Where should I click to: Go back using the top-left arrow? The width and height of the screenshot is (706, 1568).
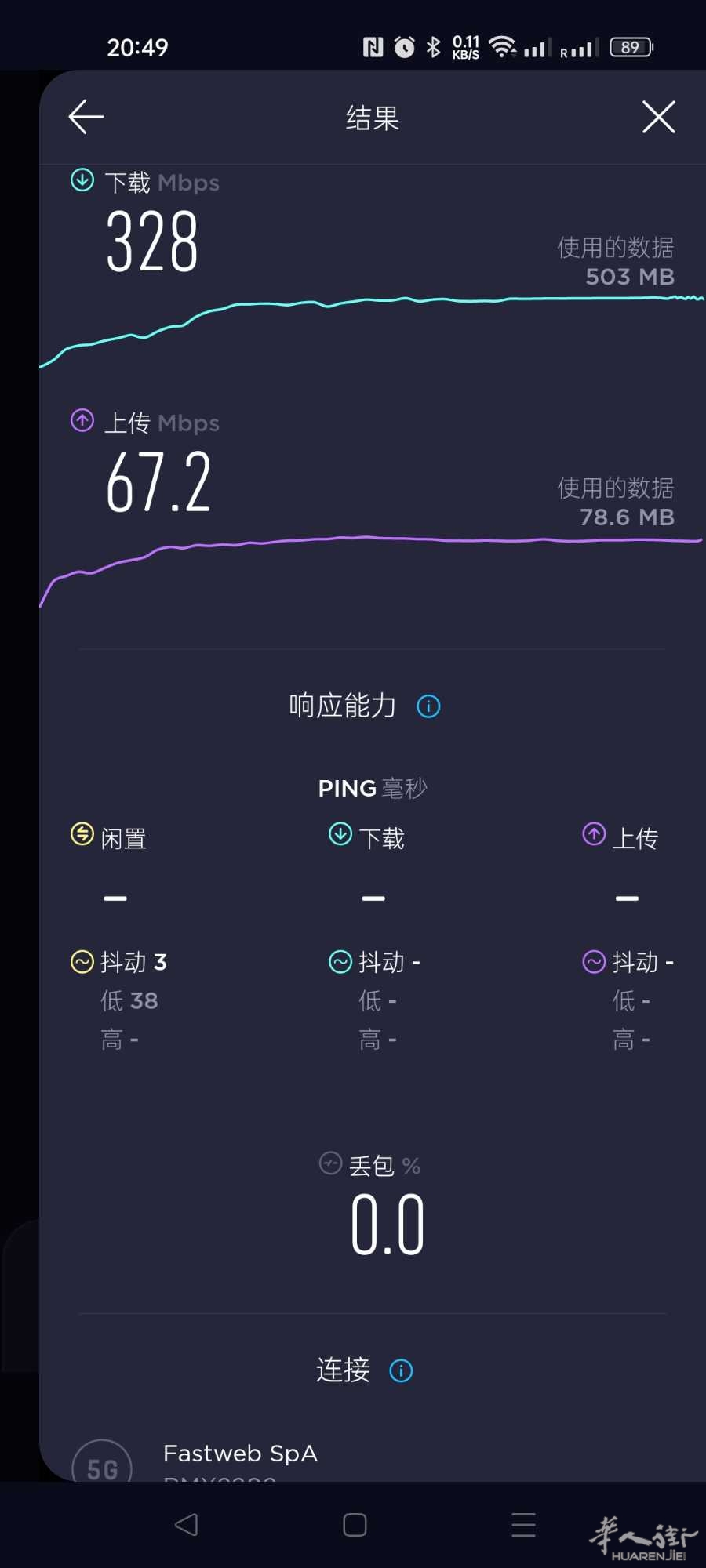(86, 118)
